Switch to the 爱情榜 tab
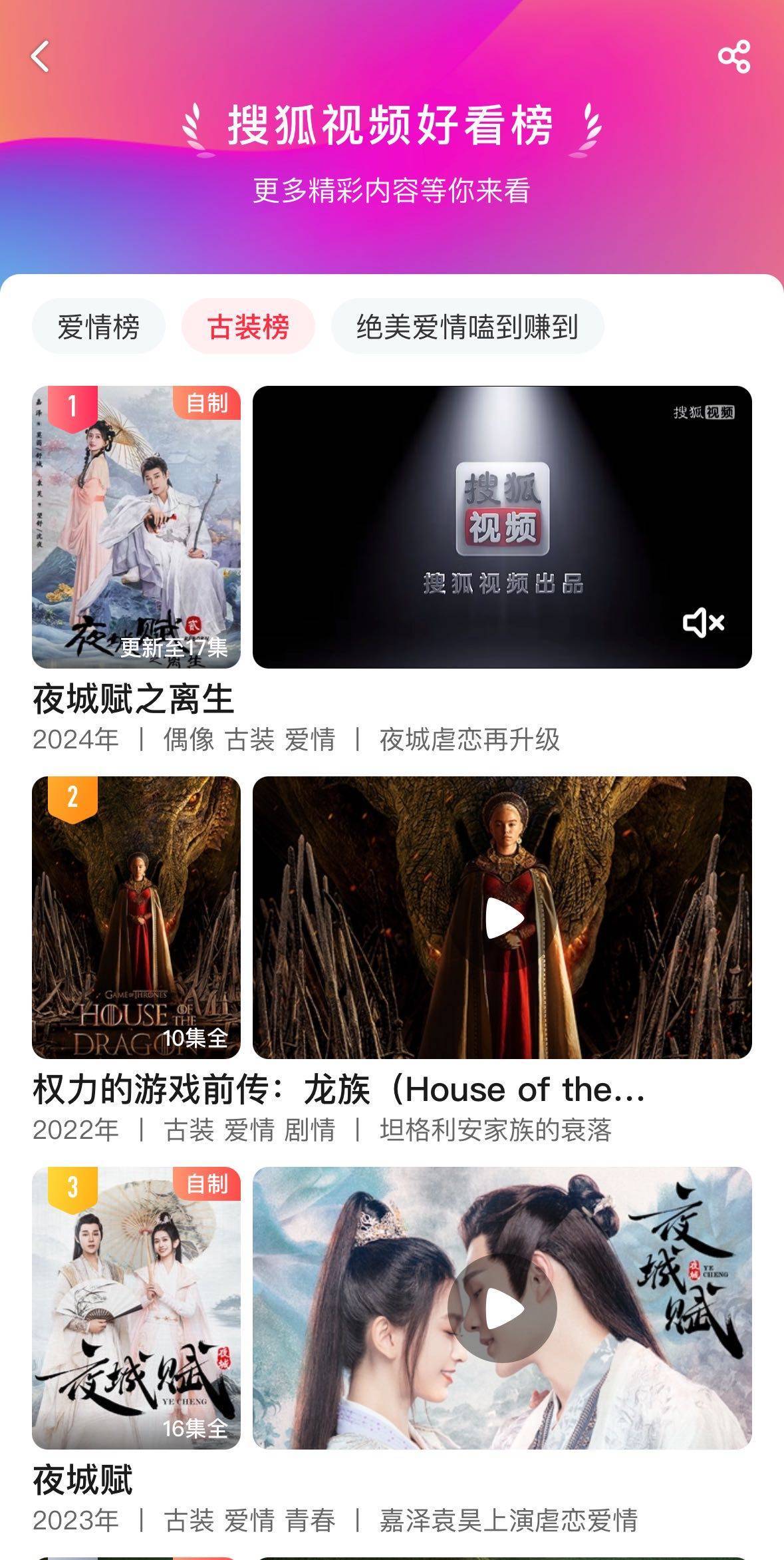 pos(98,327)
